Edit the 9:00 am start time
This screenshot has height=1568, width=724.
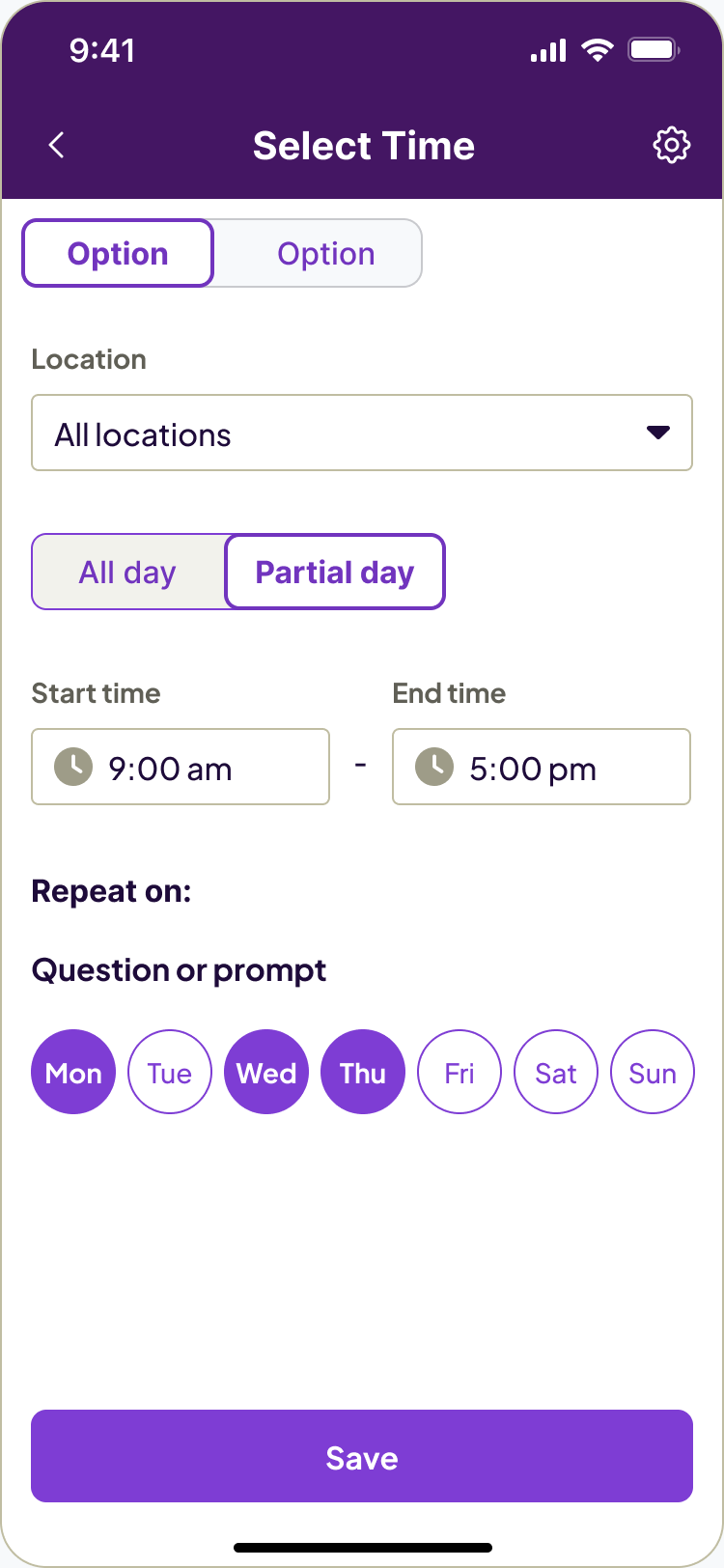point(181,768)
